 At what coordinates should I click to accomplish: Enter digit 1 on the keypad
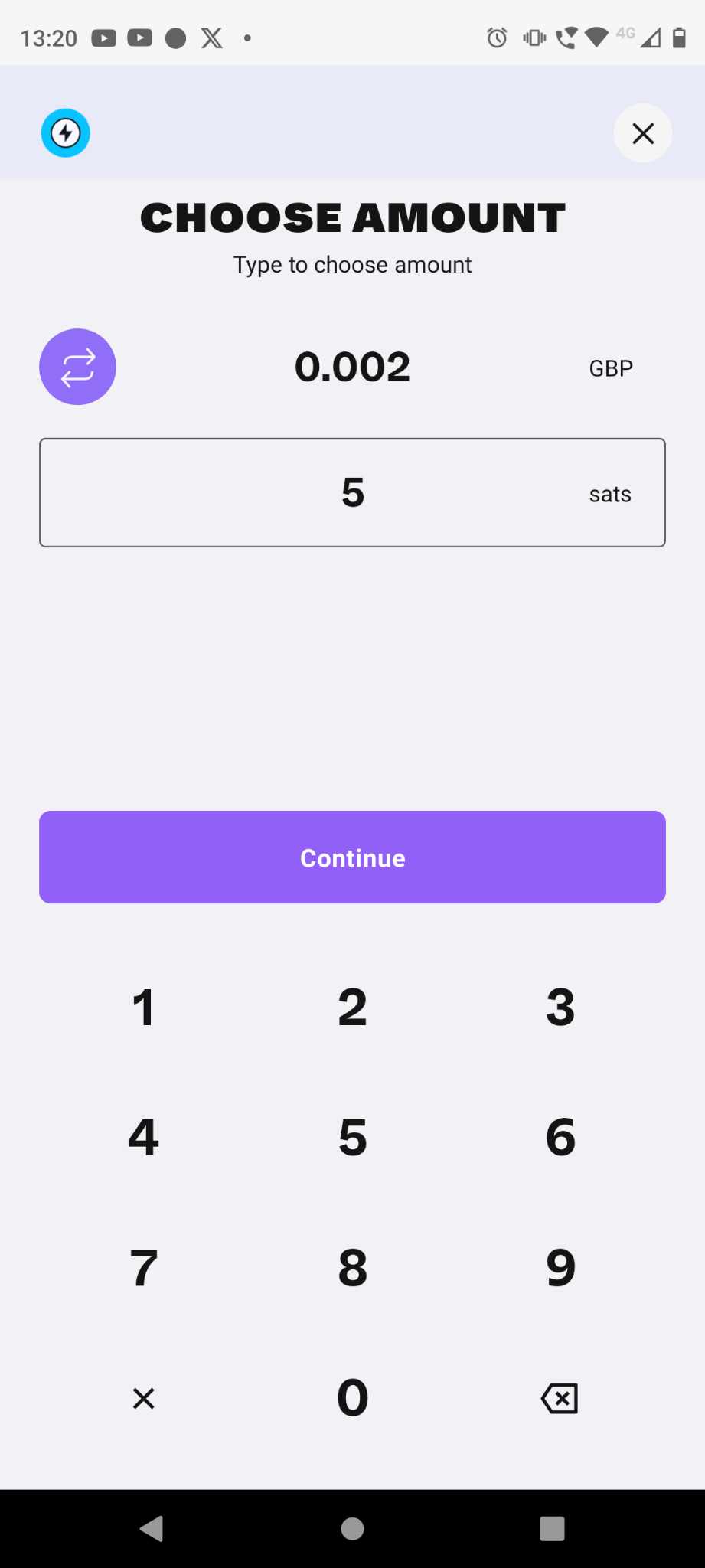pyautogui.click(x=143, y=1007)
